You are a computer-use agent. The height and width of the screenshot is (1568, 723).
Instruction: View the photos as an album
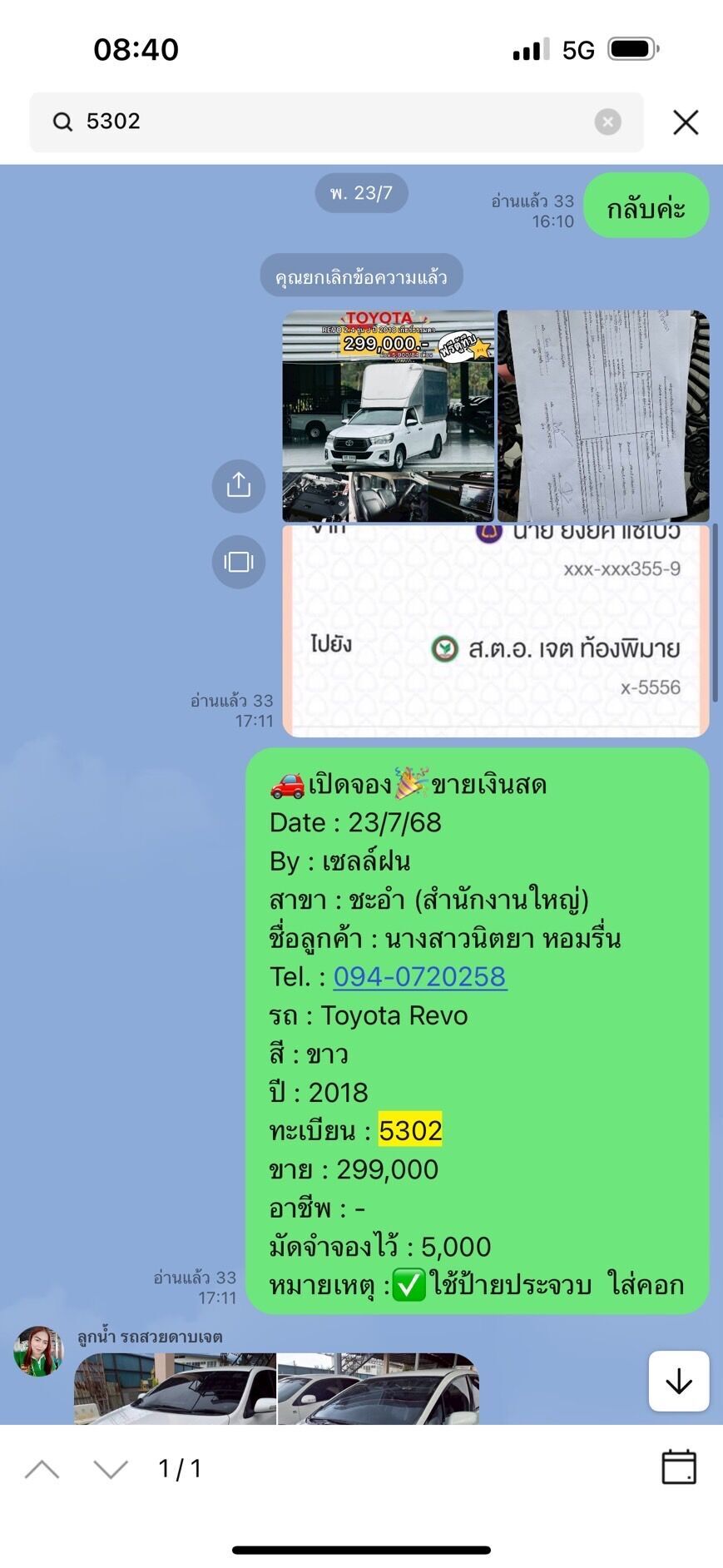239,562
